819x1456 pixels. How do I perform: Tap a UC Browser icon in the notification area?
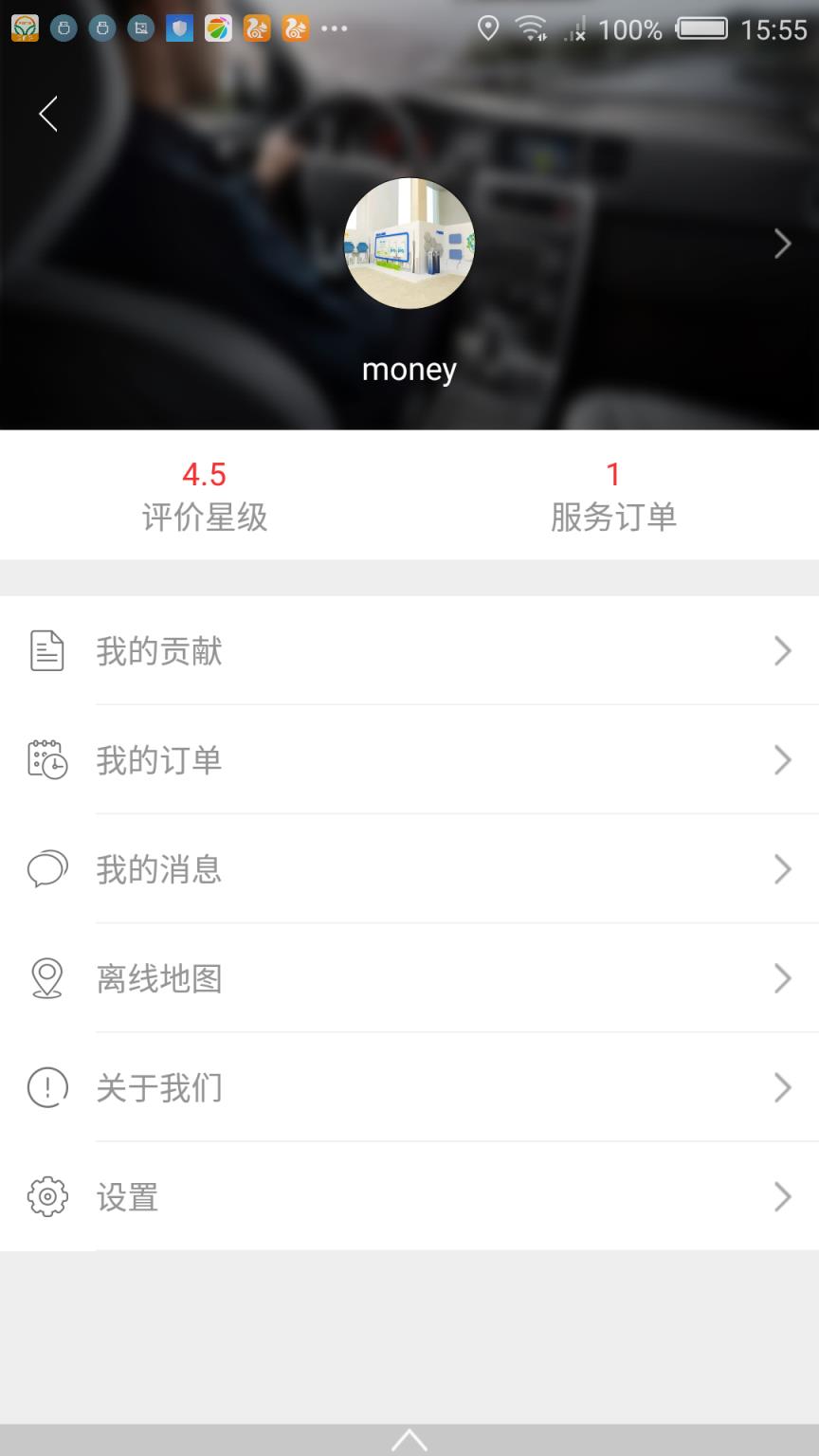256,28
